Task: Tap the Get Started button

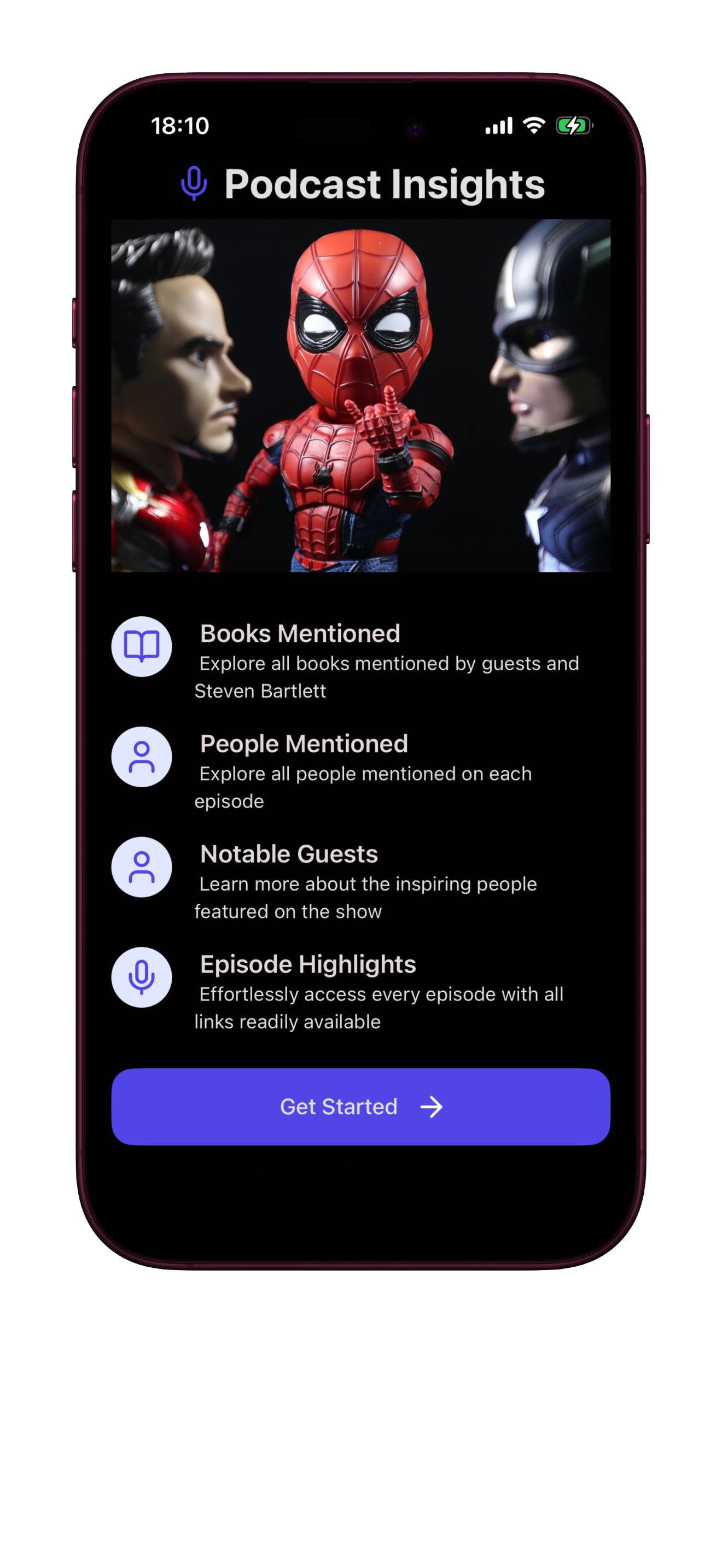Action: pyautogui.click(x=360, y=1106)
